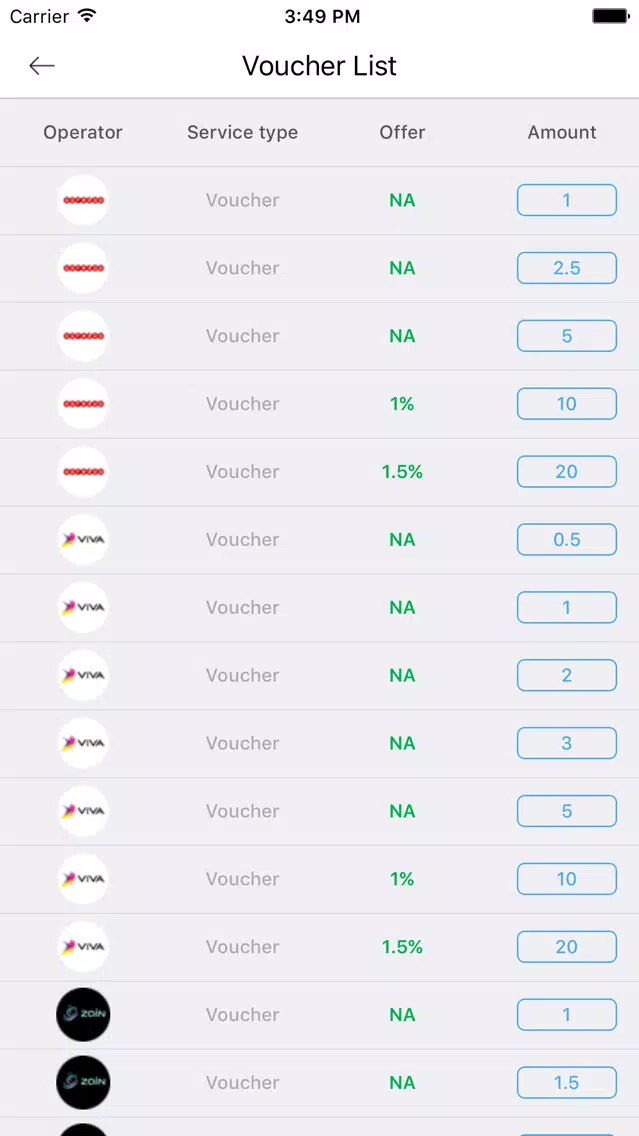Choose the Zain 1.5 amount button

pos(567,1082)
